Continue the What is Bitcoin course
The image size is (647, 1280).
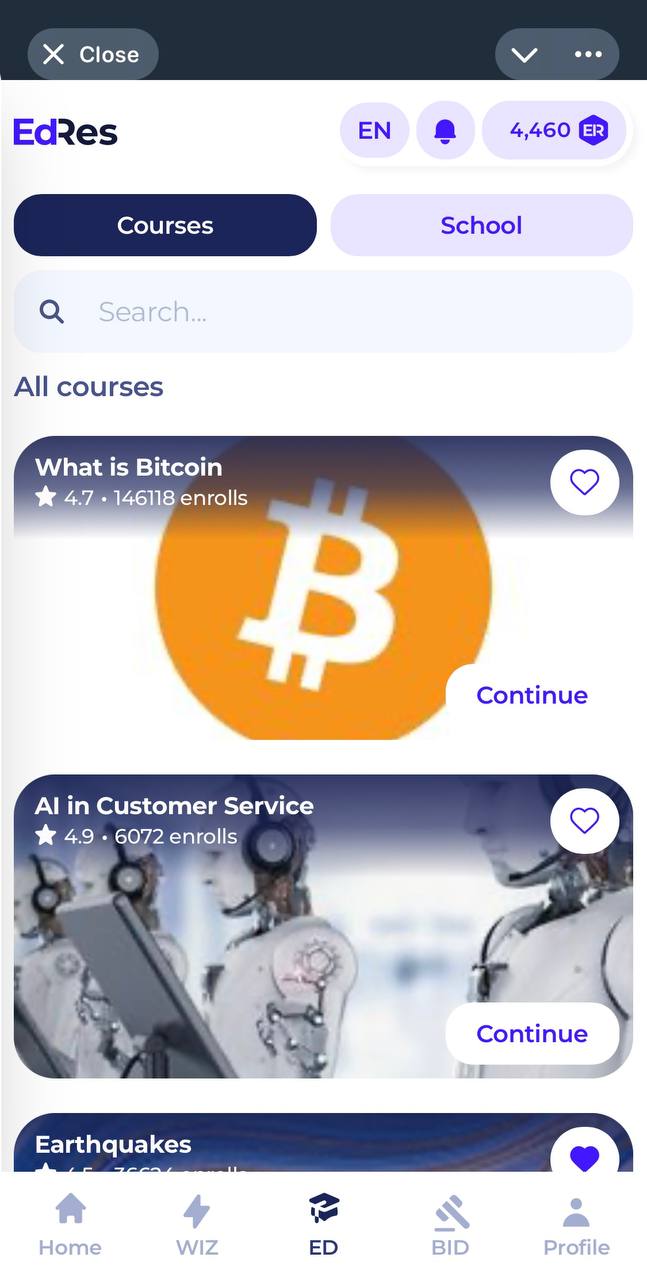532,695
